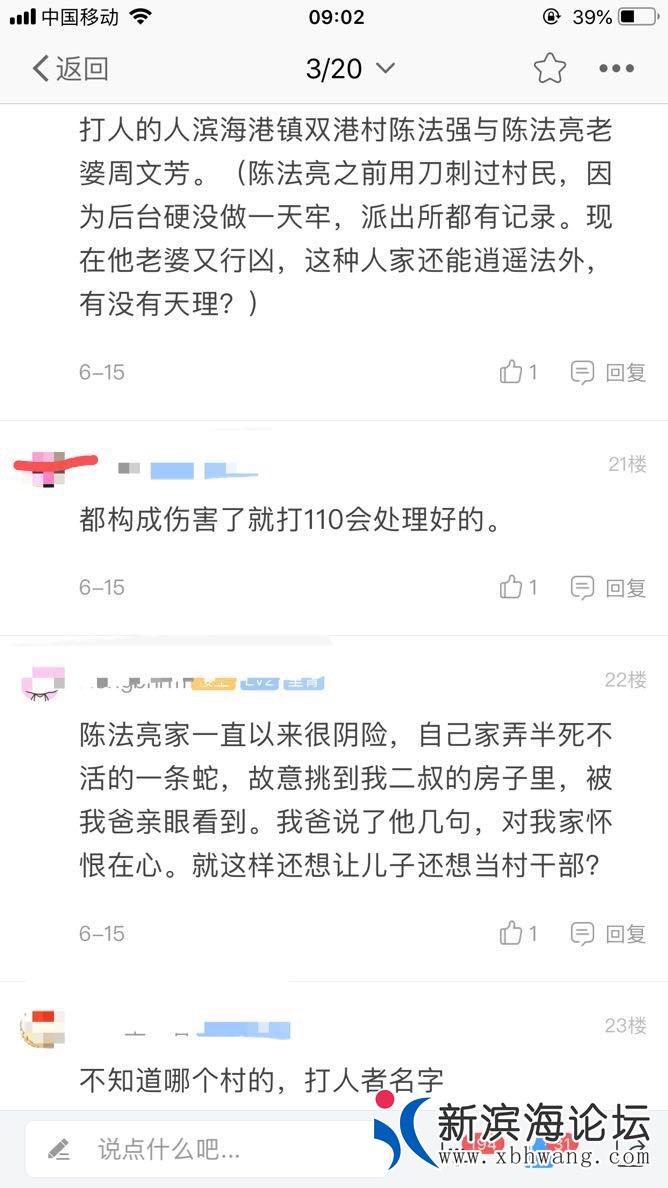Open the 23楼 commenter's avatar
Image resolution: width=668 pixels, height=1188 pixels.
click(x=41, y=1029)
